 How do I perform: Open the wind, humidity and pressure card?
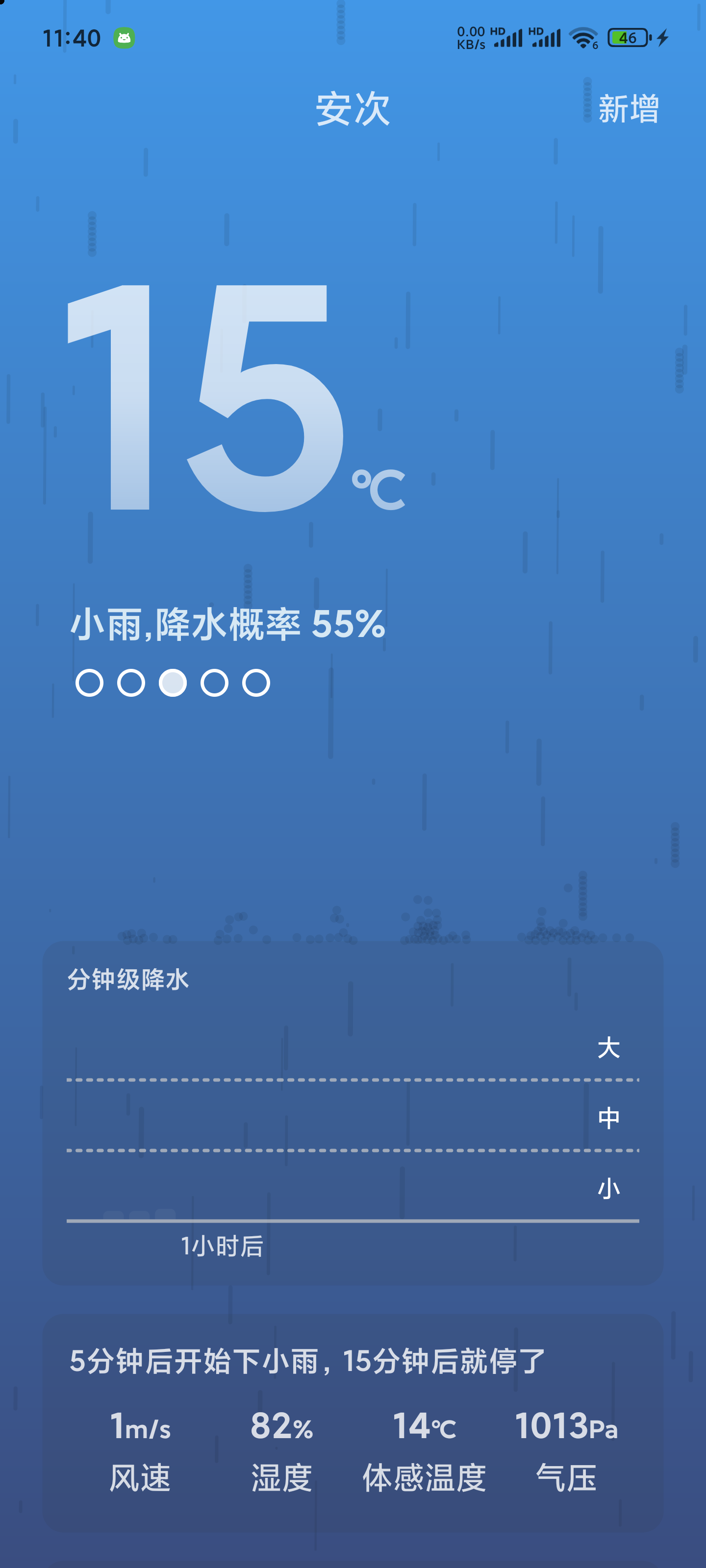(353, 1424)
